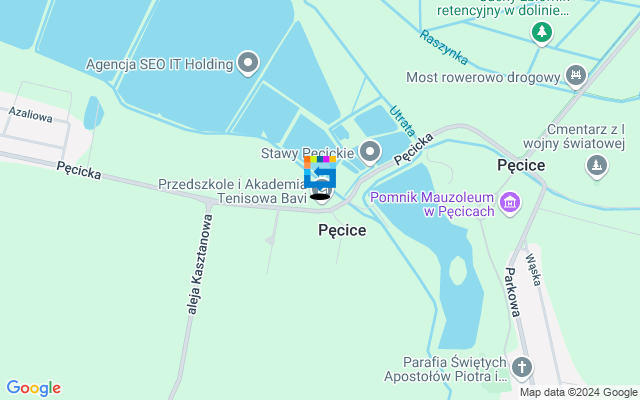Select the Parafia Świętych Apostołów Piotra church marker
The image size is (640, 400).
click(x=523, y=369)
